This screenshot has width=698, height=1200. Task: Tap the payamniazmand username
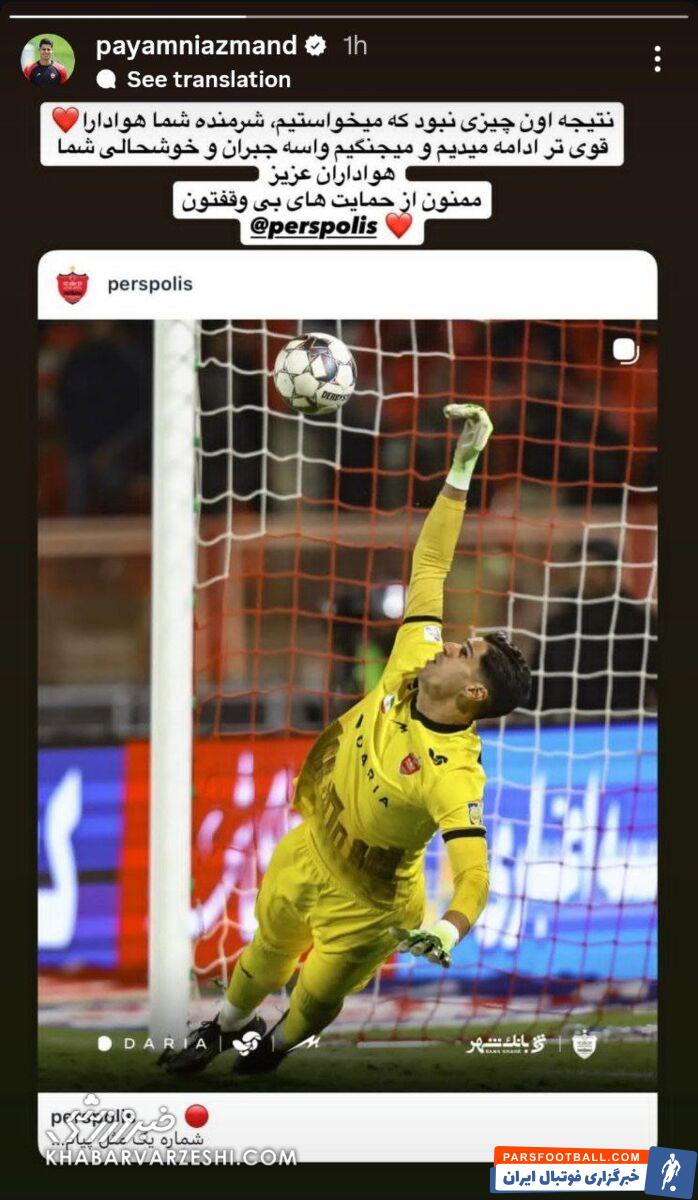pos(196,46)
